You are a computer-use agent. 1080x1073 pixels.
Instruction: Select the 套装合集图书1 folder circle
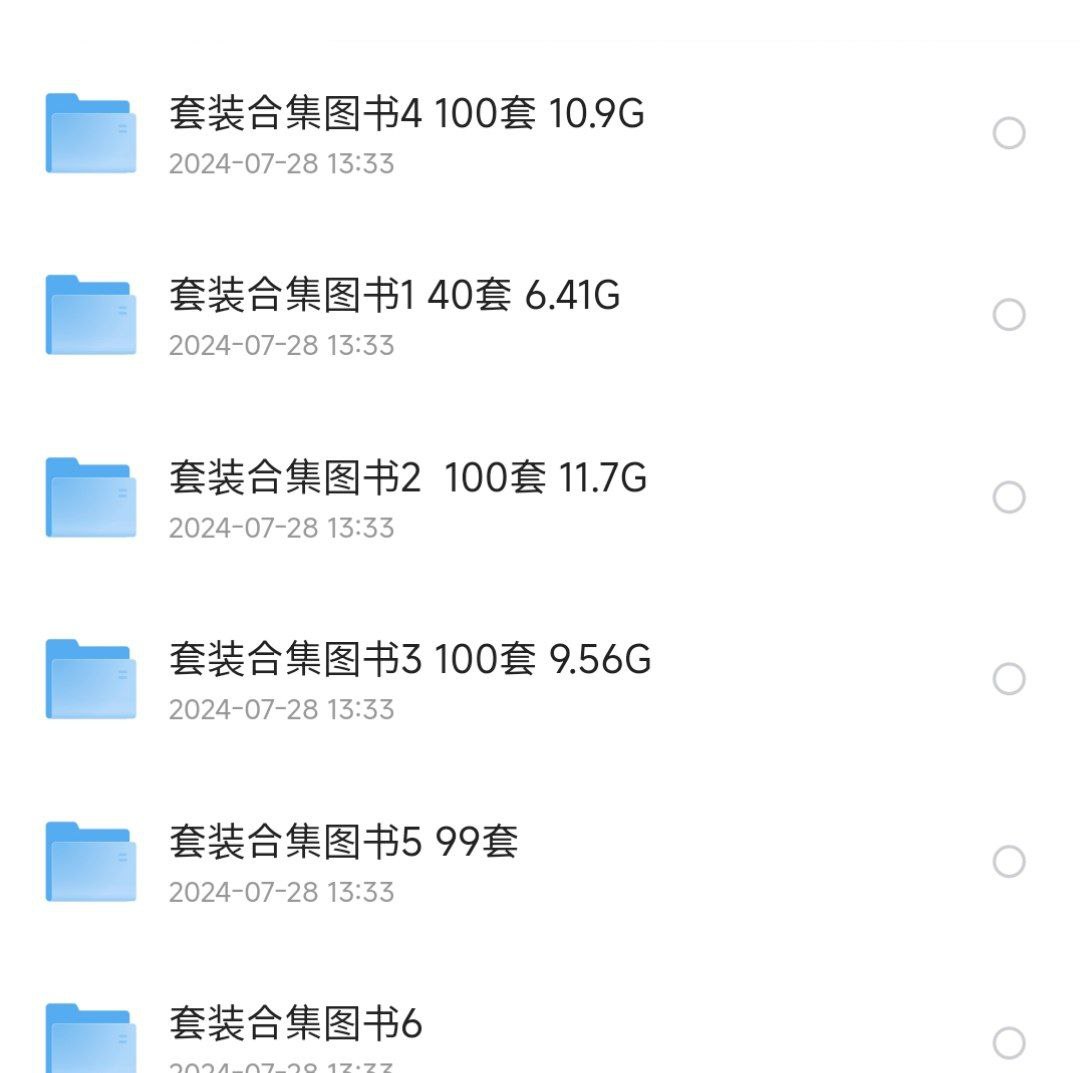(x=1009, y=315)
